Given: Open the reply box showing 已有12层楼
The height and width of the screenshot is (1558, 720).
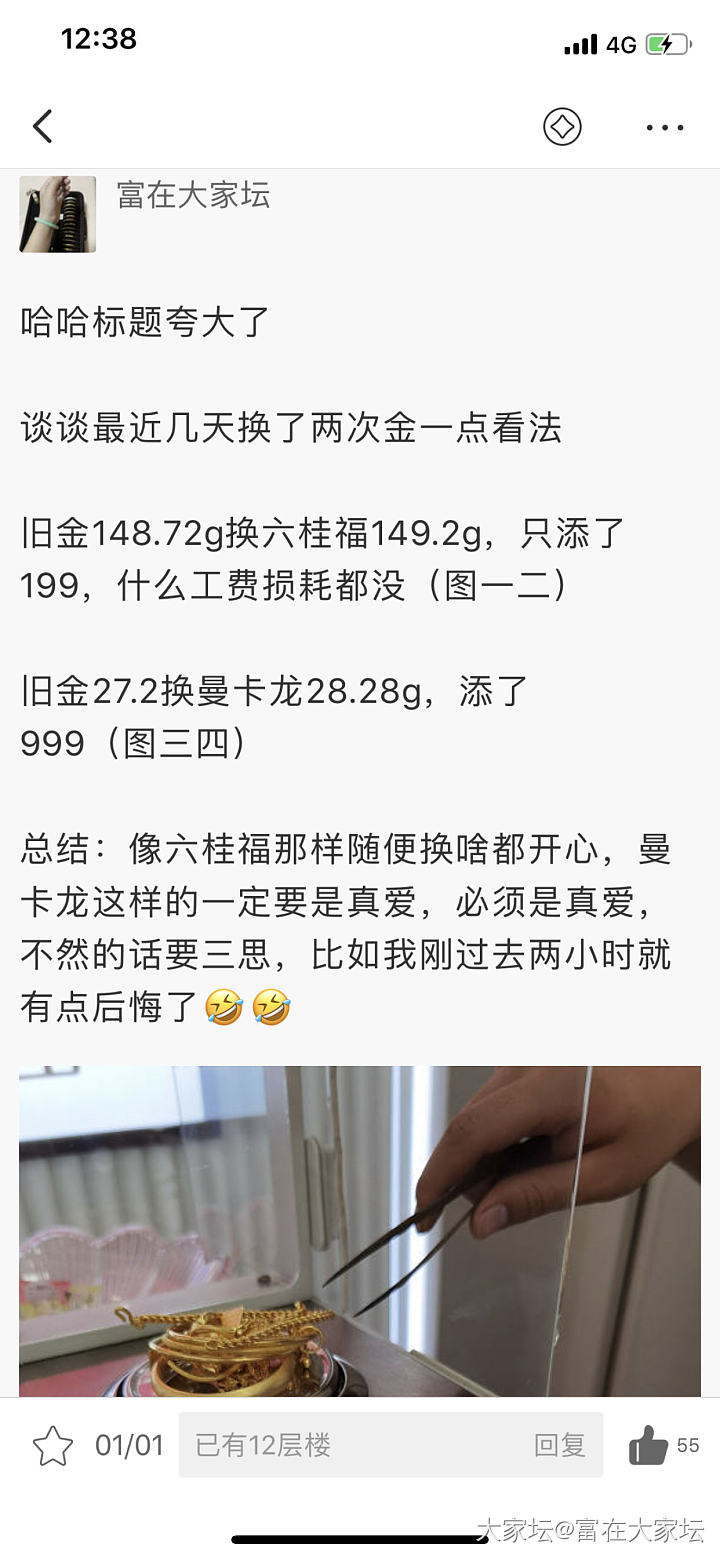Looking at the screenshot, I should click(390, 1445).
